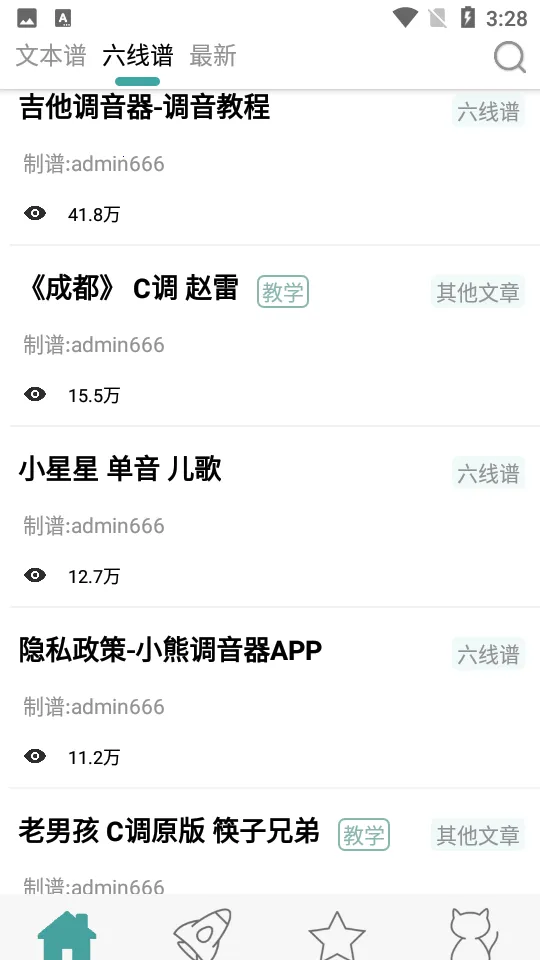The height and width of the screenshot is (960, 540).
Task: Switch to the 文本谱 tab
Action: 51,56
